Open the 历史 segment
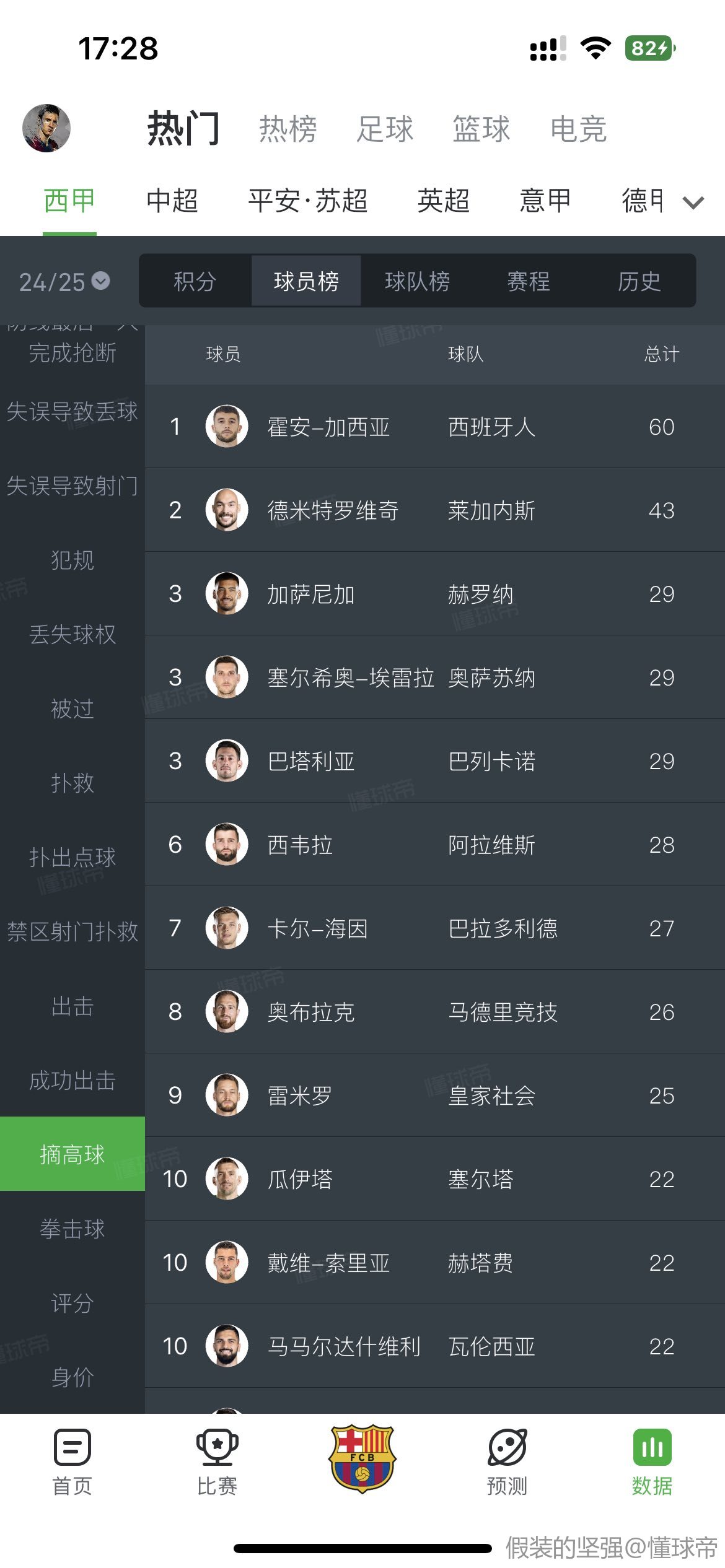 [639, 281]
